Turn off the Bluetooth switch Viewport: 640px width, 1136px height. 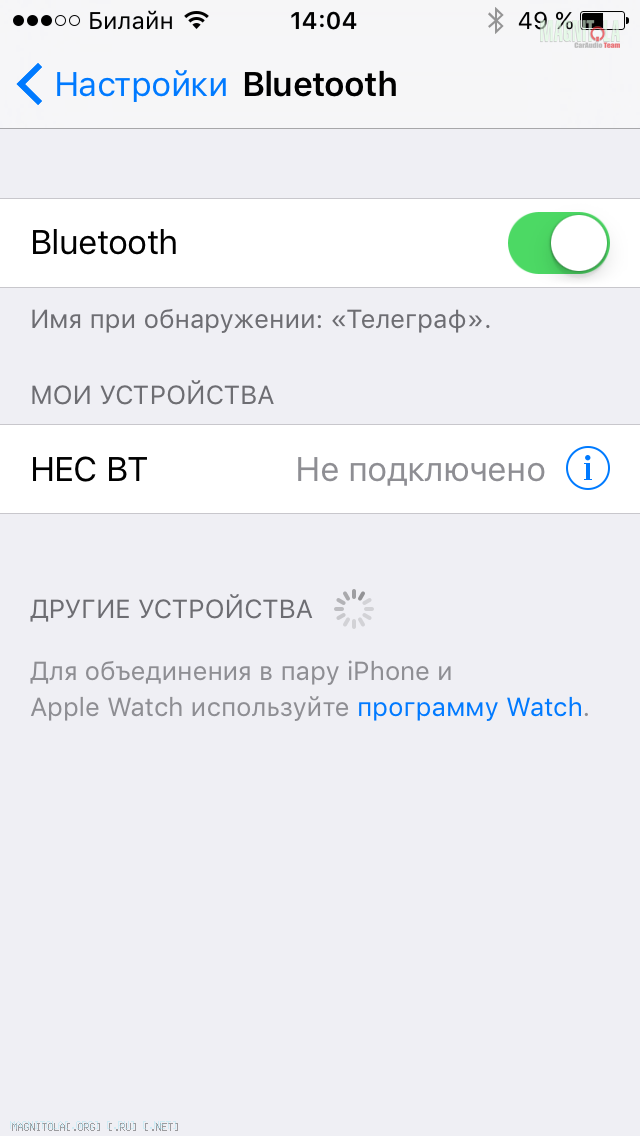click(559, 243)
